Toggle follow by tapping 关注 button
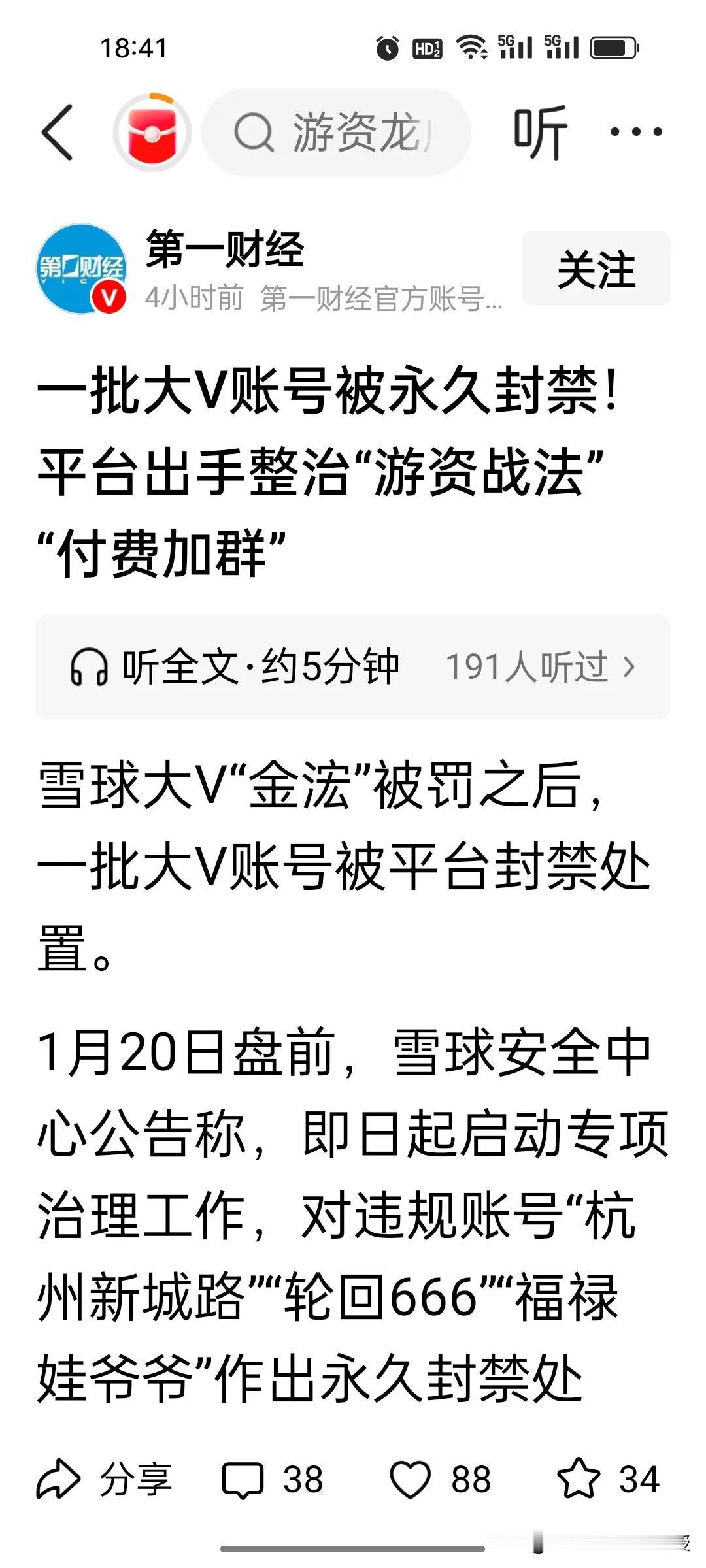Screen dimensions: 706x1568 (597, 269)
